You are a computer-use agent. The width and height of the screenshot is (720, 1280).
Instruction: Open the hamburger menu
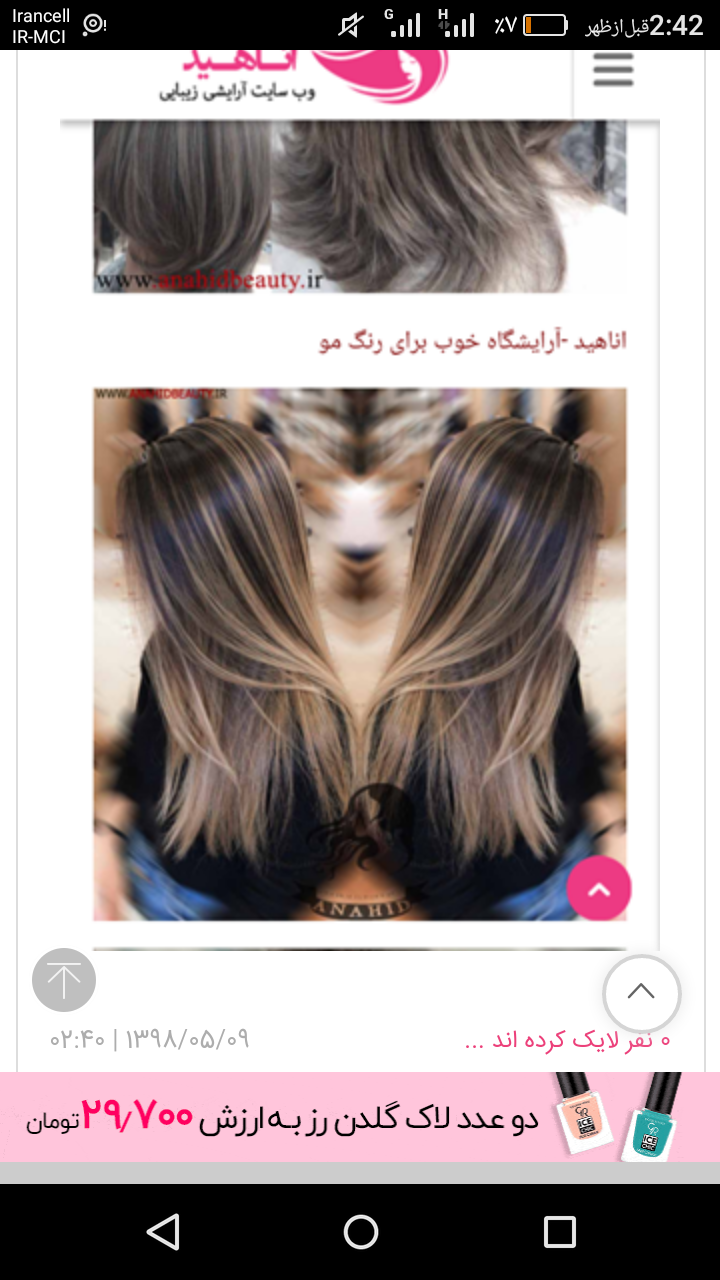[613, 70]
